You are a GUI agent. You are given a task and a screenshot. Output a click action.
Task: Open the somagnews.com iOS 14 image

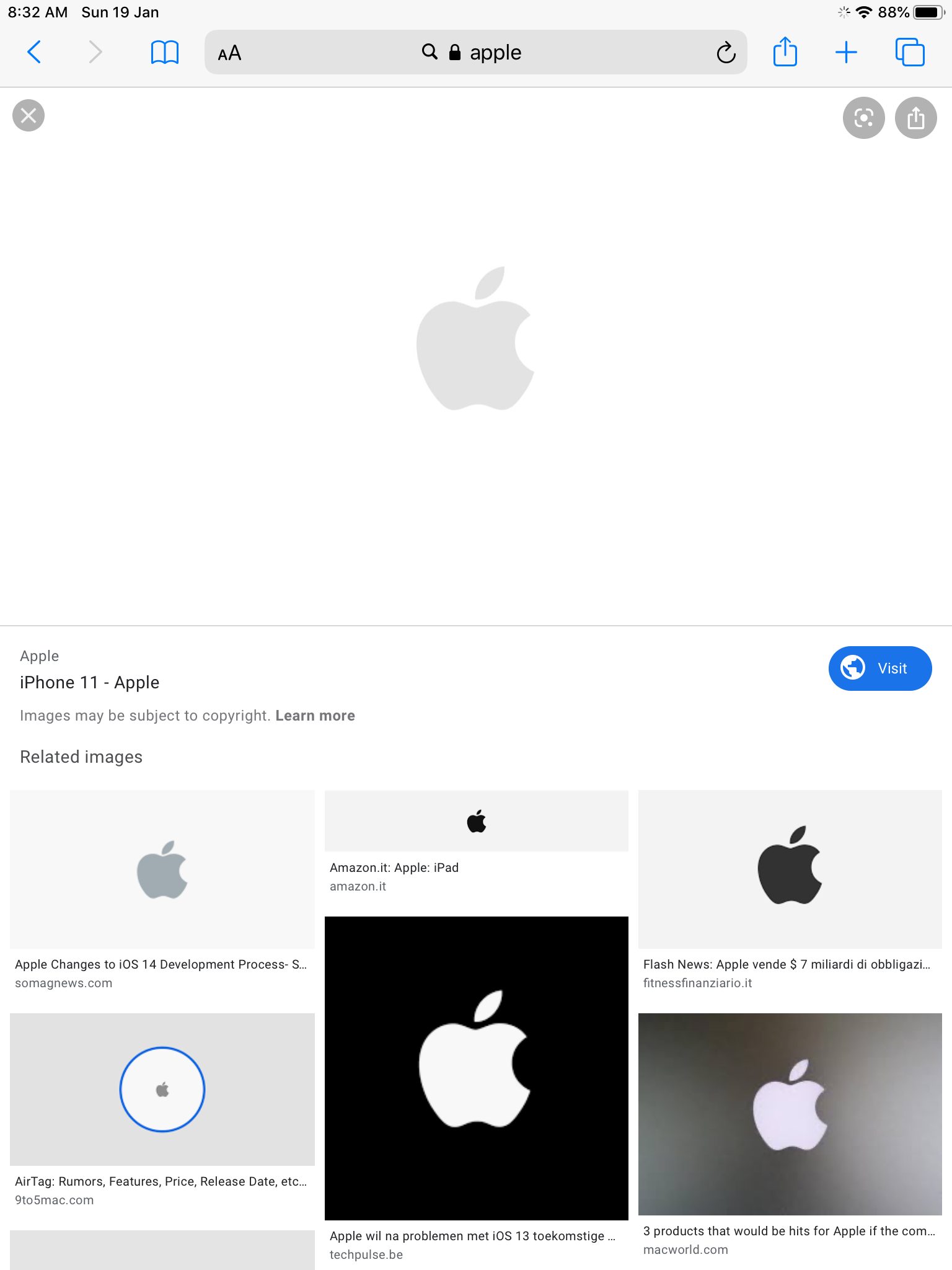click(x=162, y=869)
